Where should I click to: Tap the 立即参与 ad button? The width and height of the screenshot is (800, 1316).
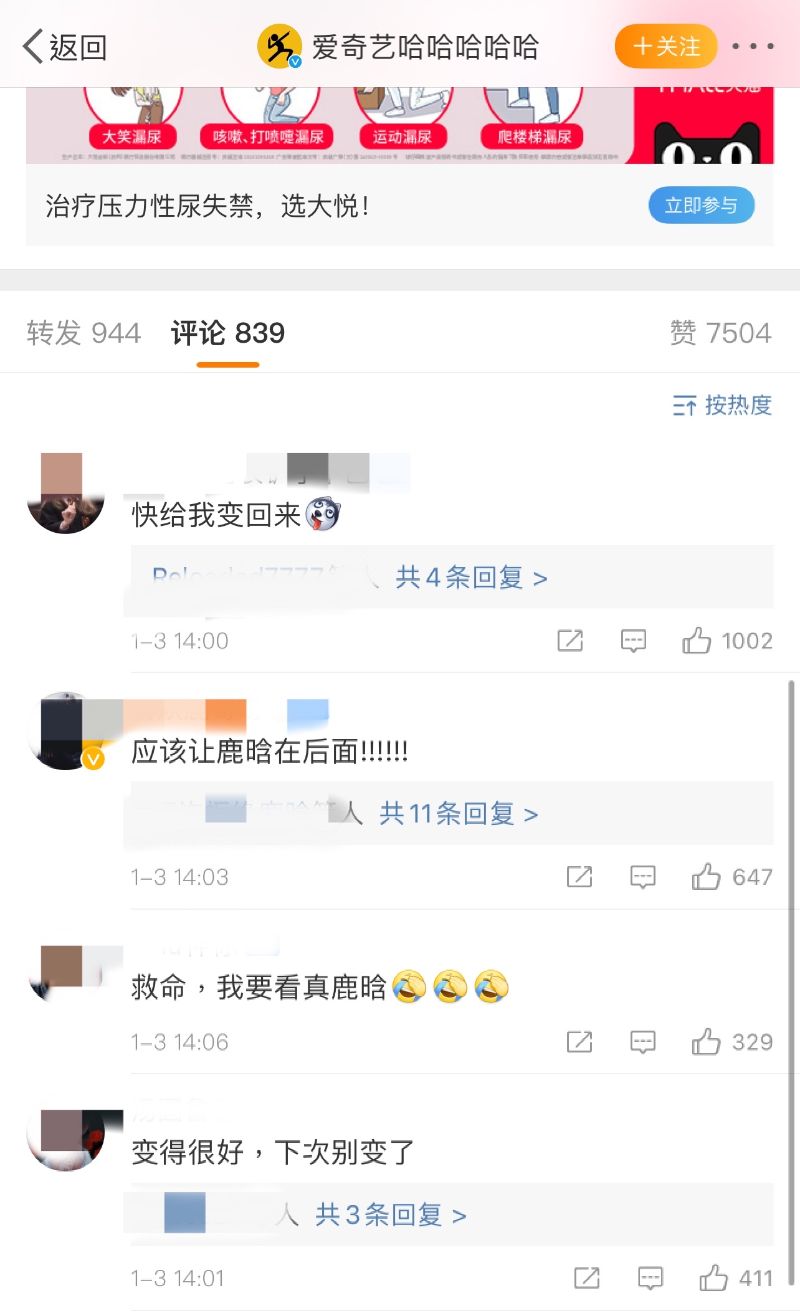coord(701,205)
